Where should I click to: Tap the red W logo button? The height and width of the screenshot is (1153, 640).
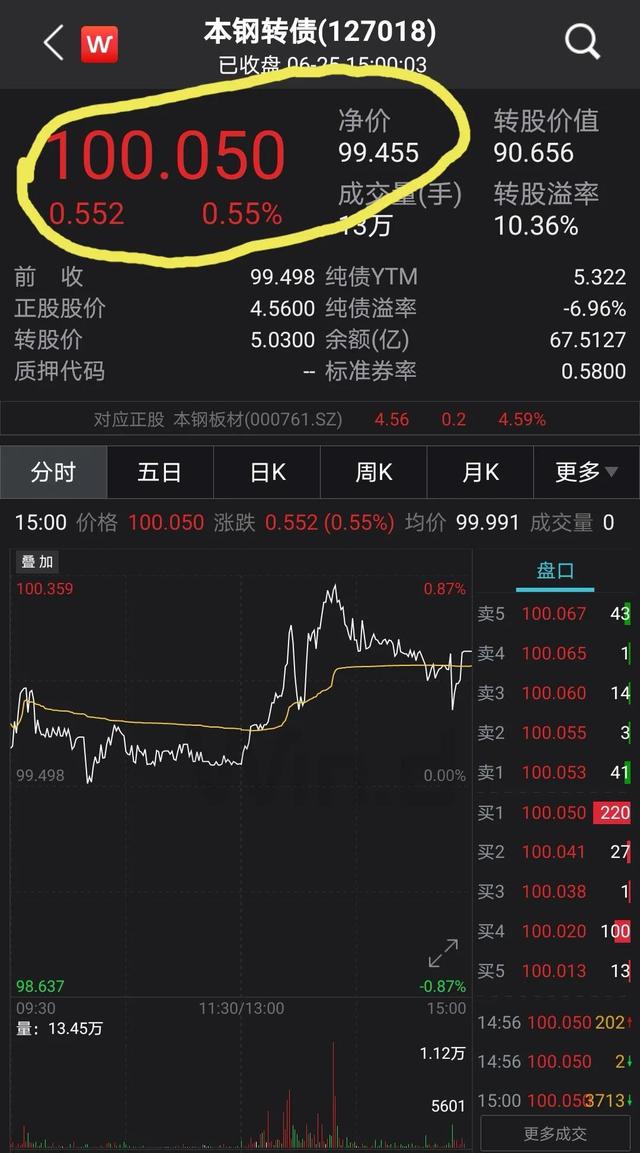tap(99, 44)
